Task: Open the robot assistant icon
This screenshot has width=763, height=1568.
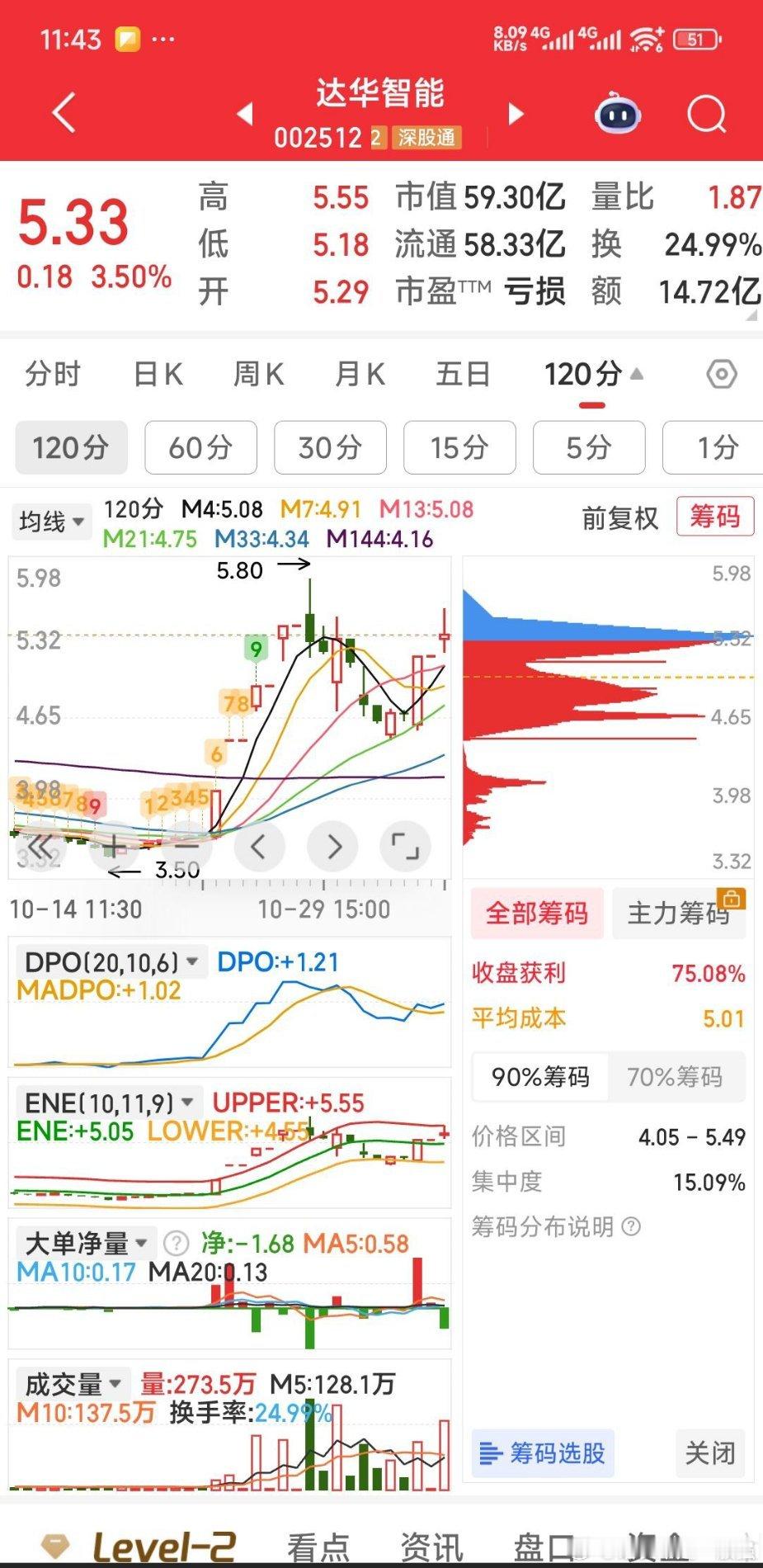Action: coord(617,115)
